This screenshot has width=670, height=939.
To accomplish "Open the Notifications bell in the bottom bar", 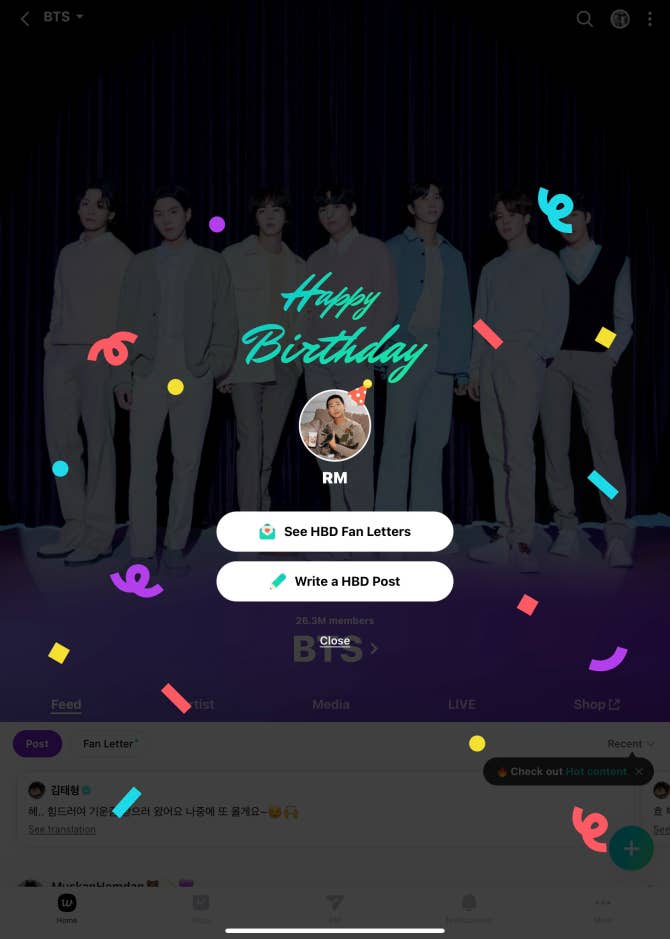I will [x=468, y=908].
